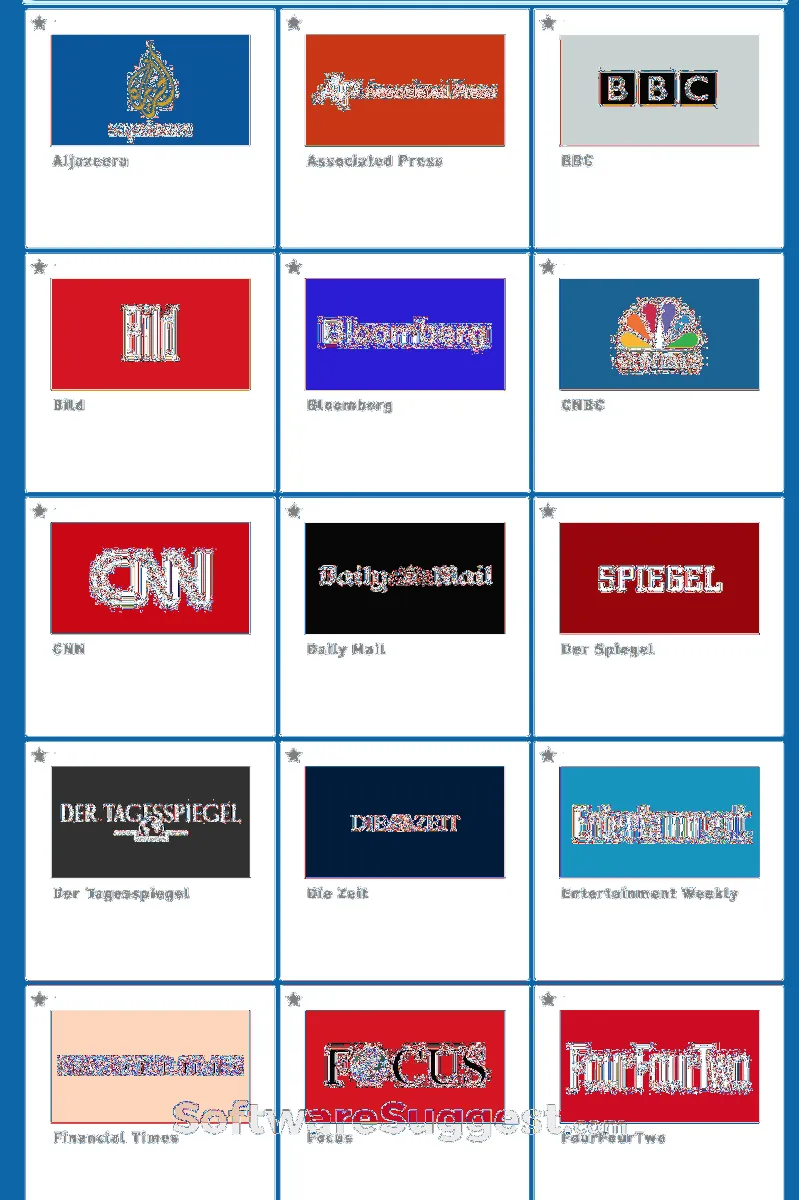
Task: Select the CNN tile
Action: coord(150,578)
